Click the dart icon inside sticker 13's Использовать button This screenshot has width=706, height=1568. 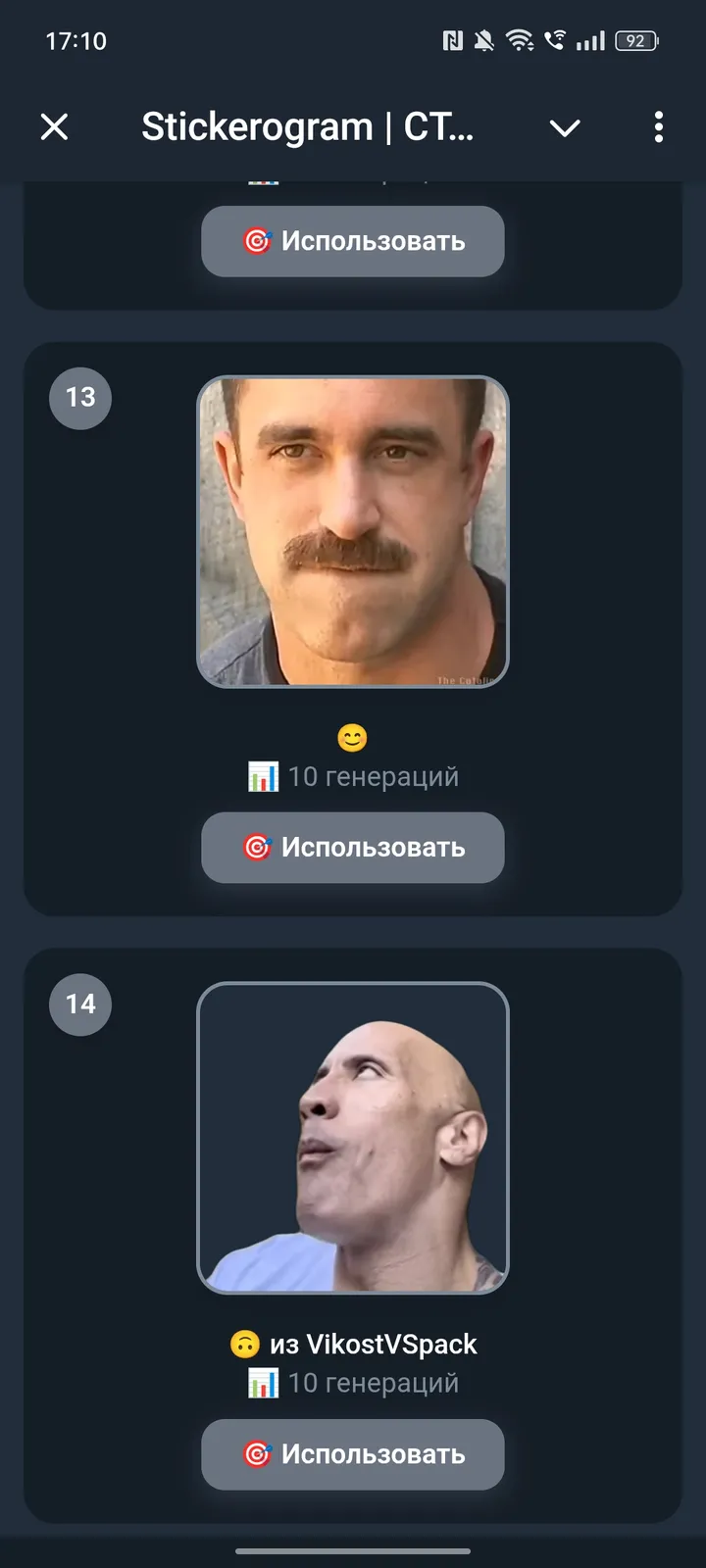coord(257,848)
